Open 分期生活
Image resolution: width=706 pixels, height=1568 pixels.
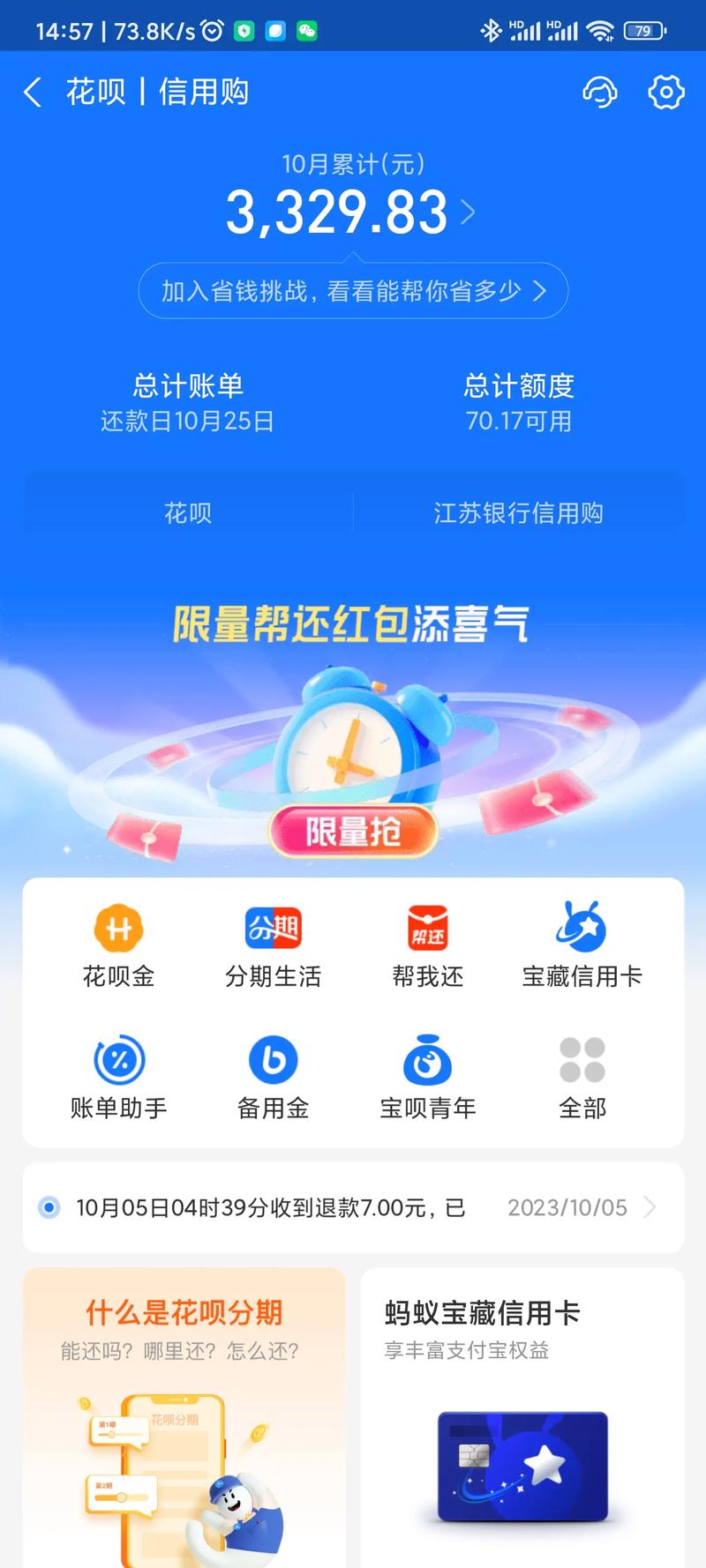click(274, 947)
